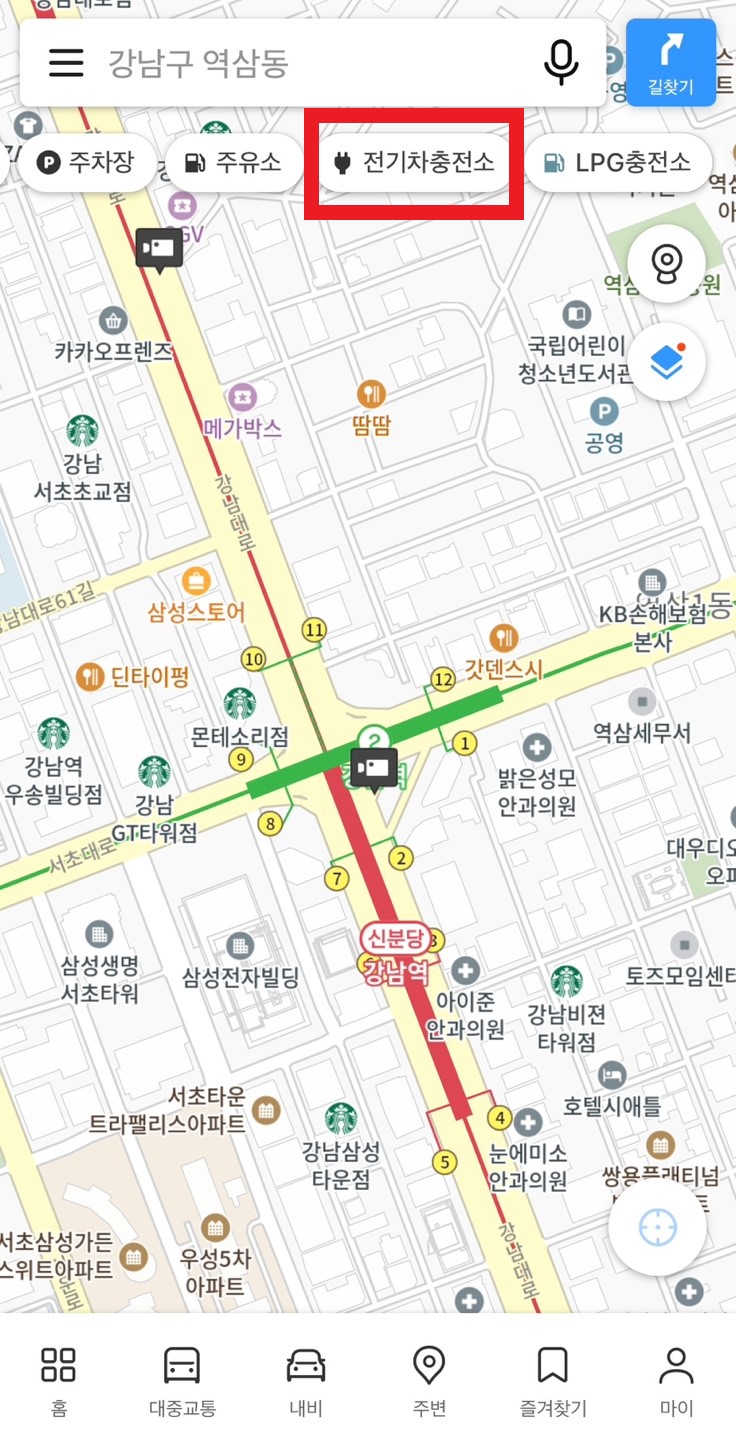Screen dimensions: 736x1440
Task: Select the roadview icon on the right
Action: coord(667,262)
